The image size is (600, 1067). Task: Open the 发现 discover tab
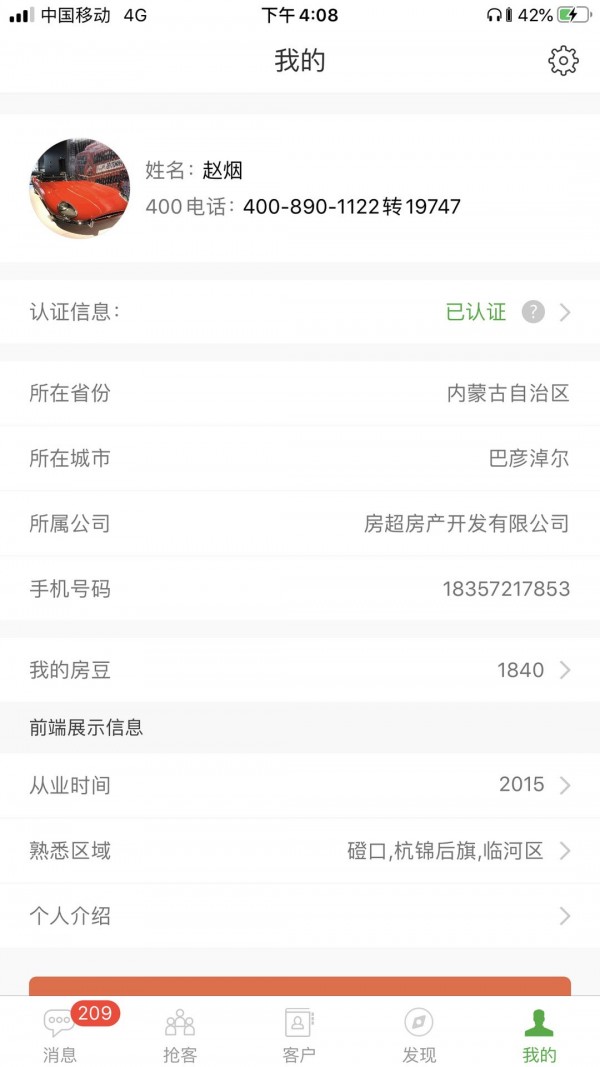(419, 1034)
